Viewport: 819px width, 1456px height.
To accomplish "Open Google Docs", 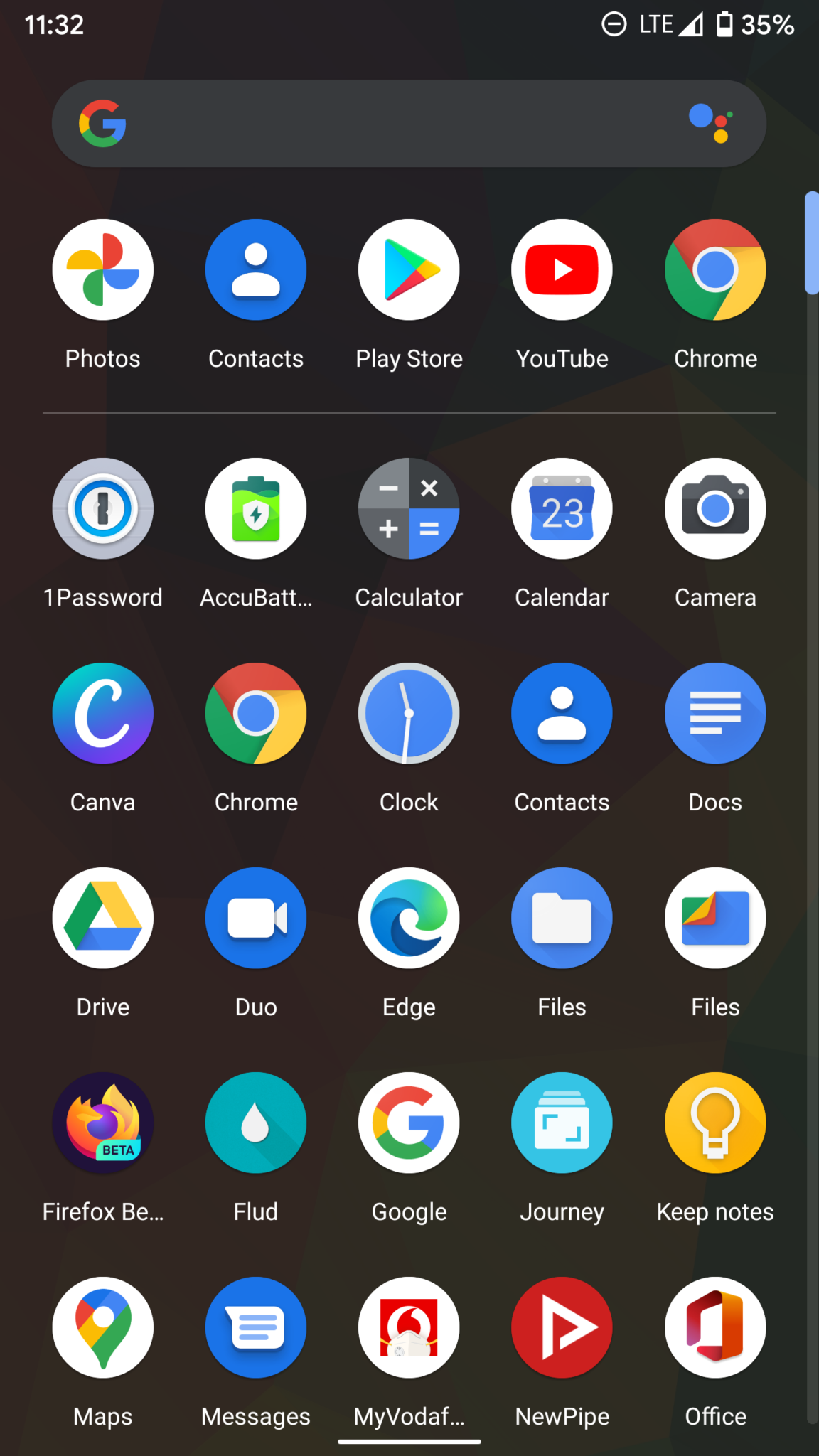I will pos(715,713).
